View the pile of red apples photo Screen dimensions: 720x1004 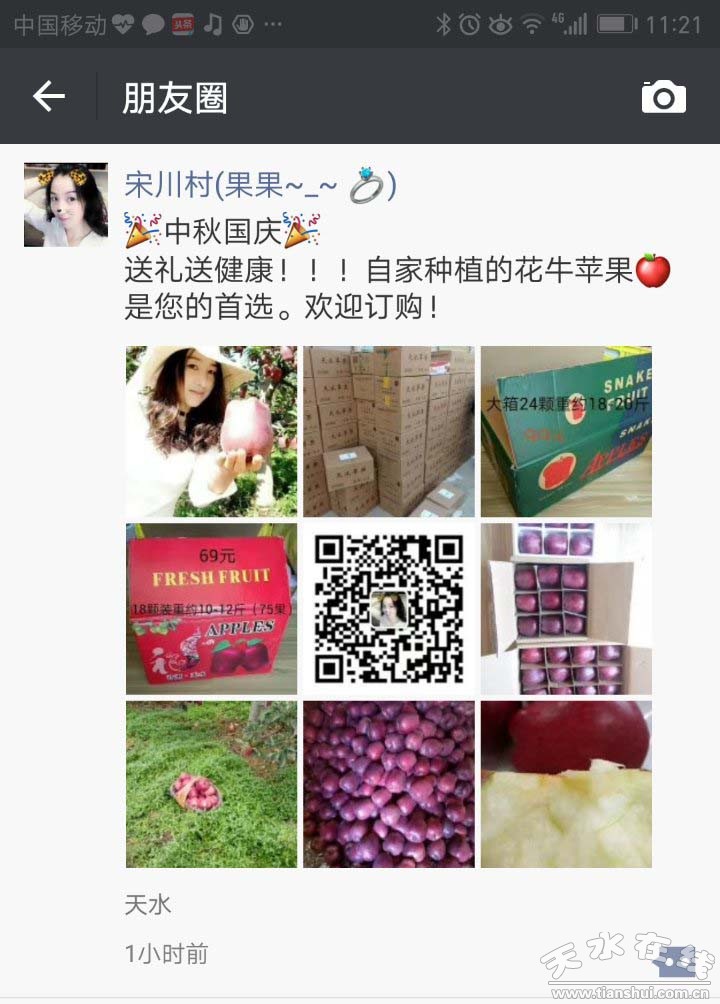389,785
